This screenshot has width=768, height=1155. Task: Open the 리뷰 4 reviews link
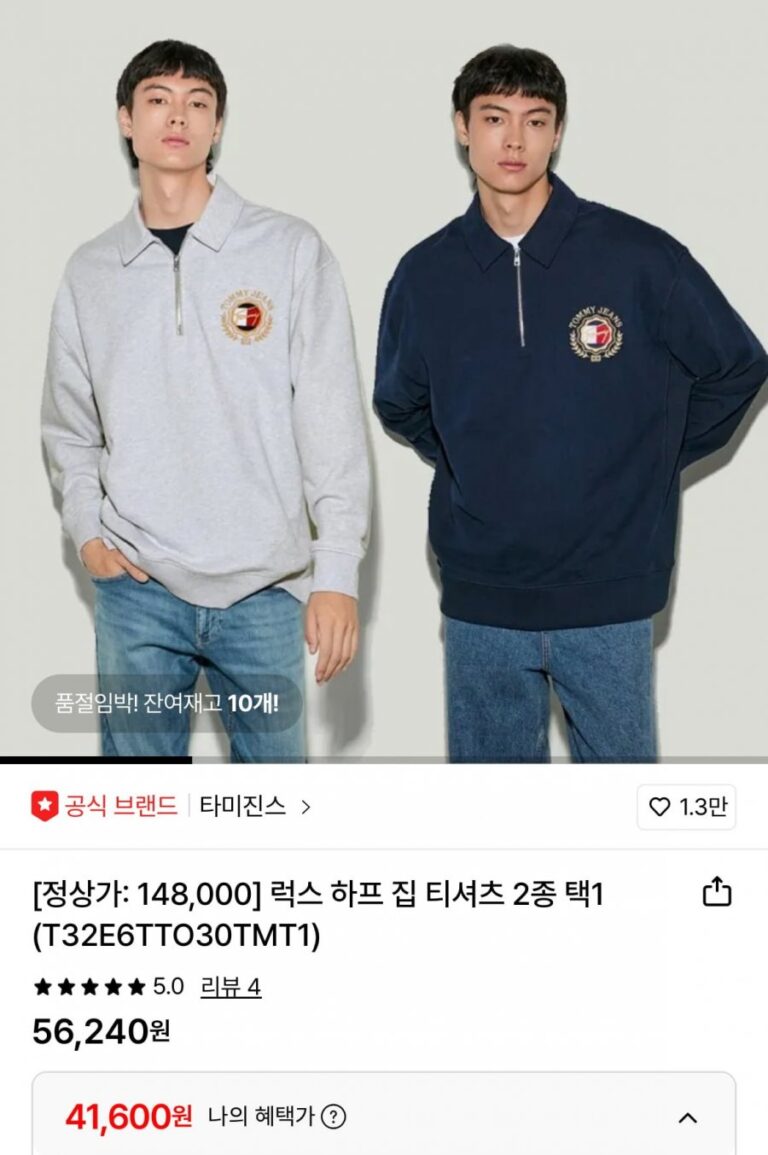[230, 987]
